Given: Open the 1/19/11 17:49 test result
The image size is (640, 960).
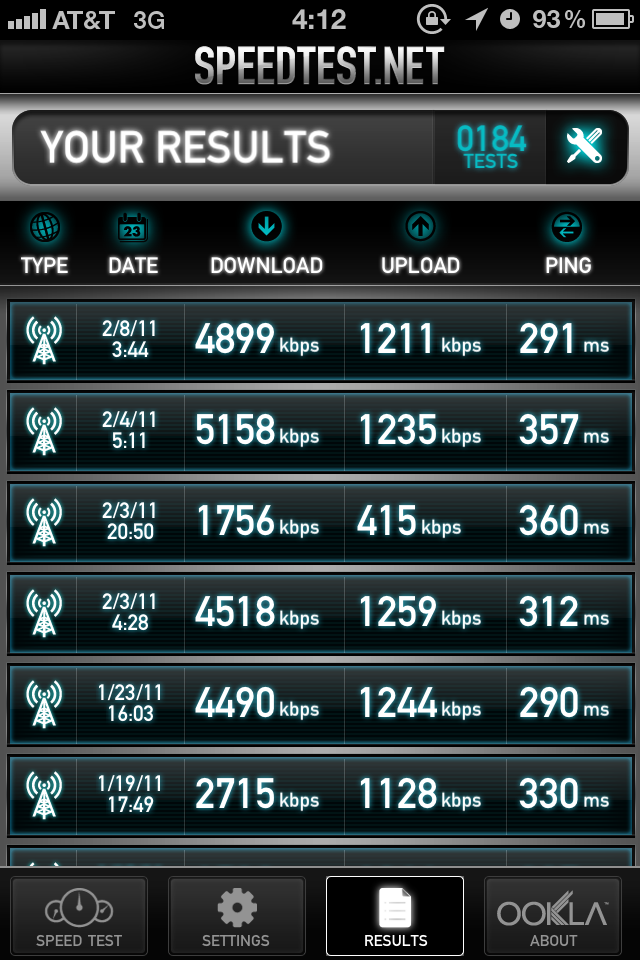Looking at the screenshot, I should coord(320,794).
